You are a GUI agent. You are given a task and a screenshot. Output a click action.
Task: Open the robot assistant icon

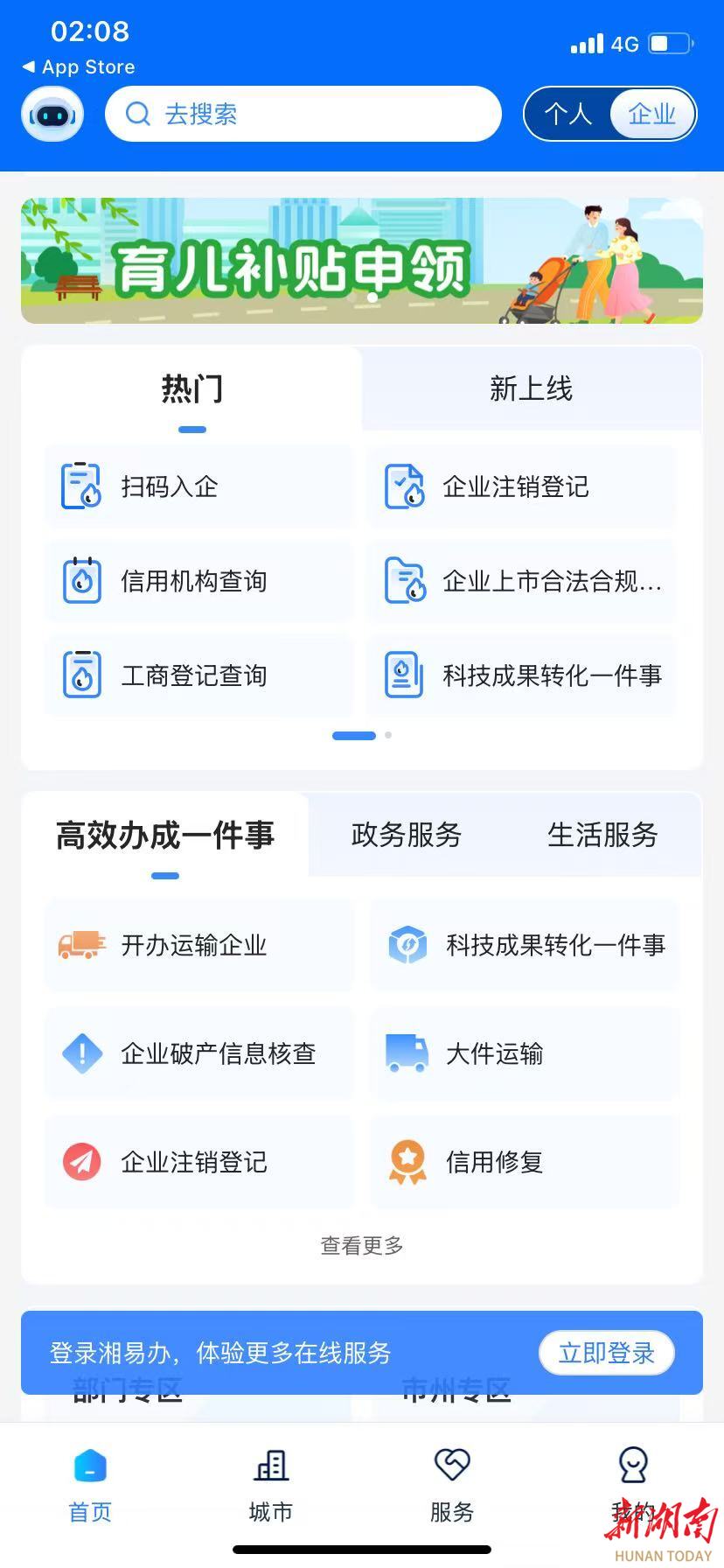(x=52, y=114)
